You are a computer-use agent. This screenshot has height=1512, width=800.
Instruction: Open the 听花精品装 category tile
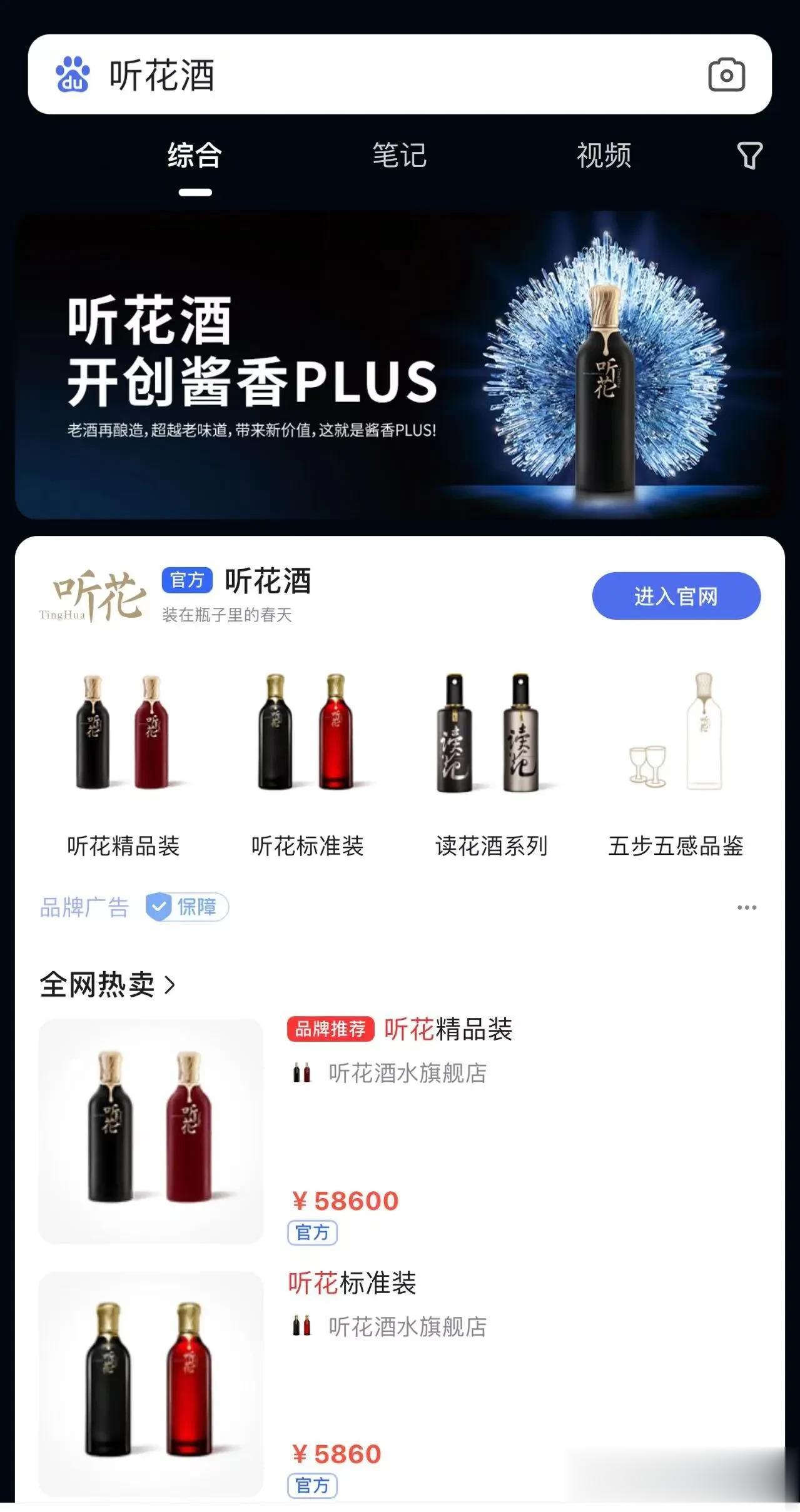coord(123,764)
